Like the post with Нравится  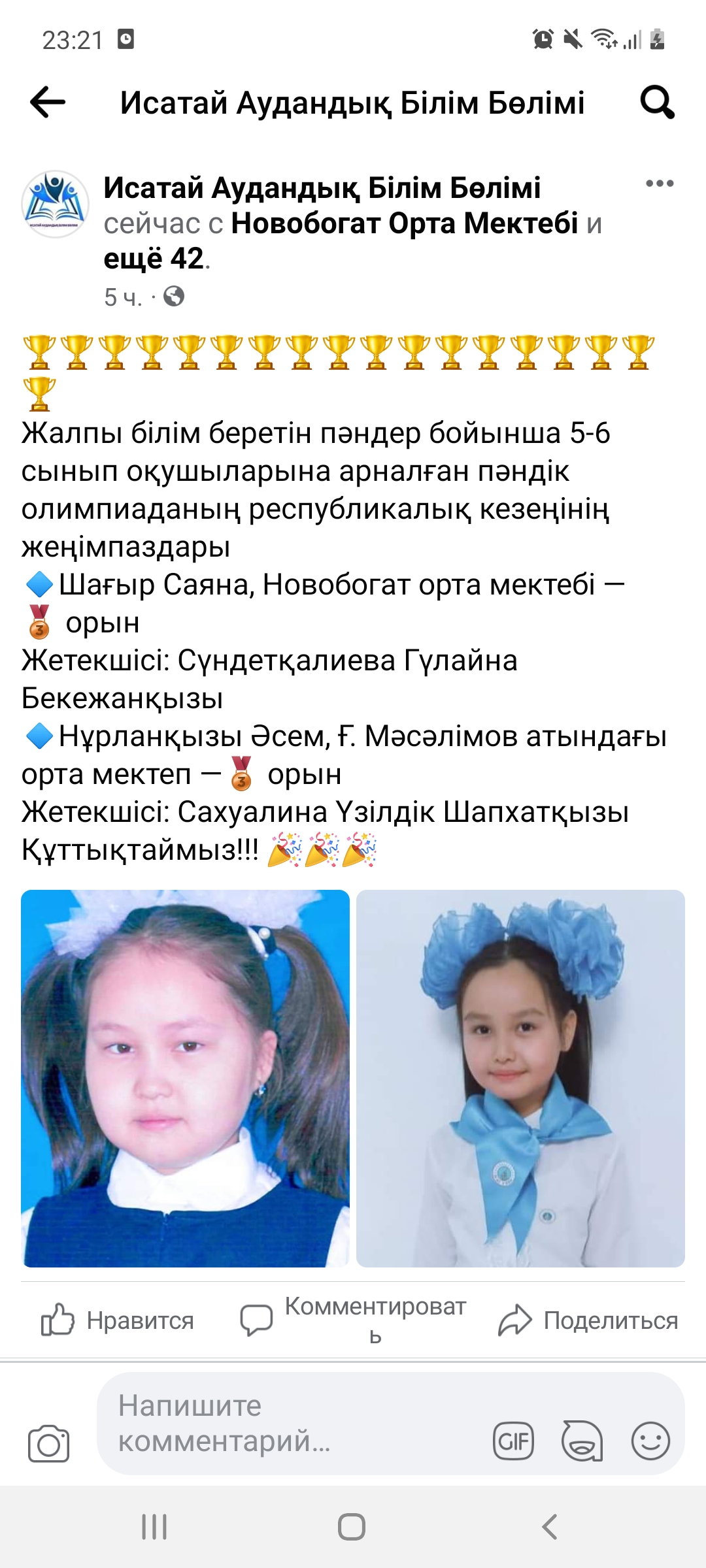[118, 1320]
